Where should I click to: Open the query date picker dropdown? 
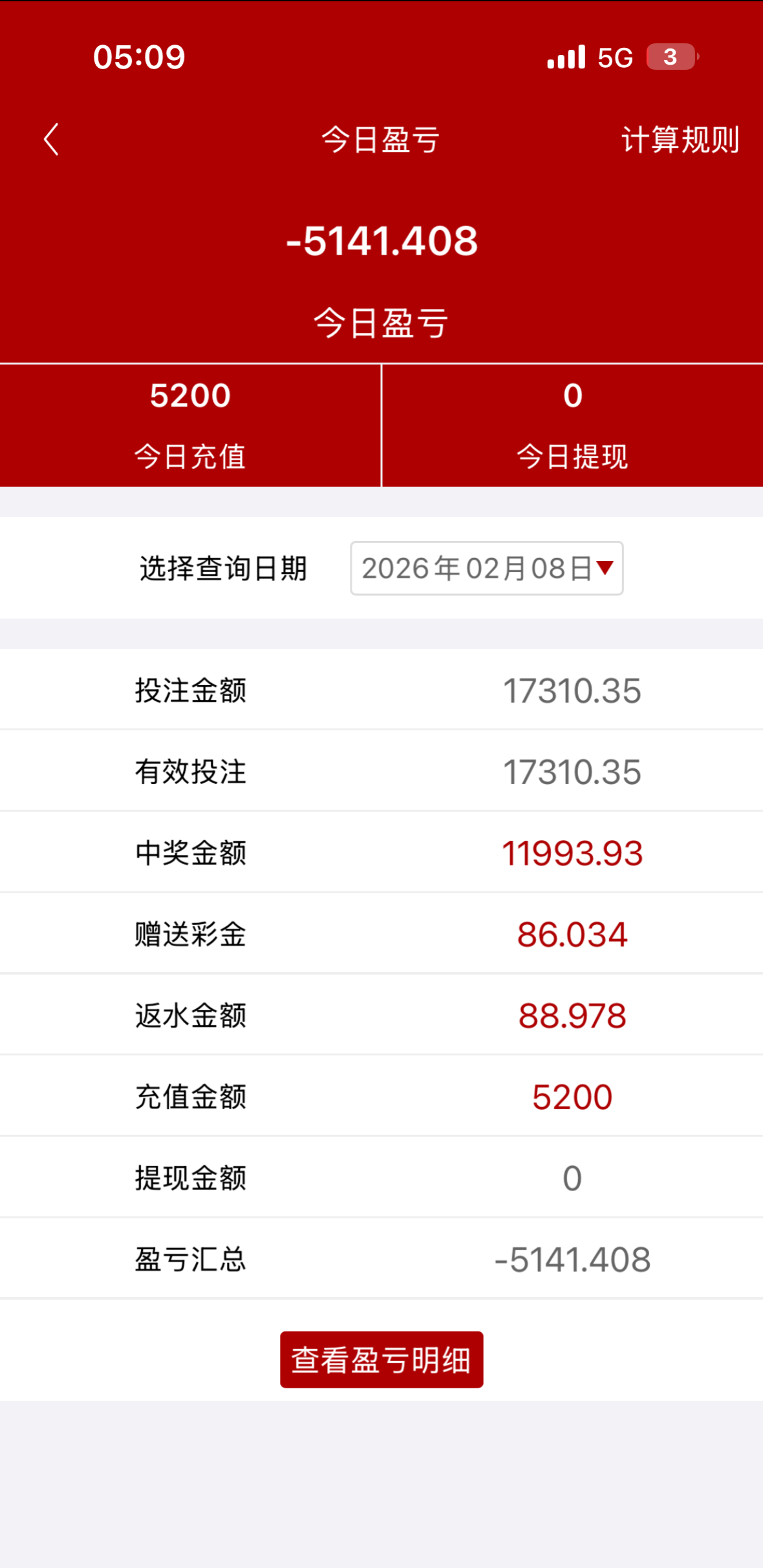pos(486,568)
